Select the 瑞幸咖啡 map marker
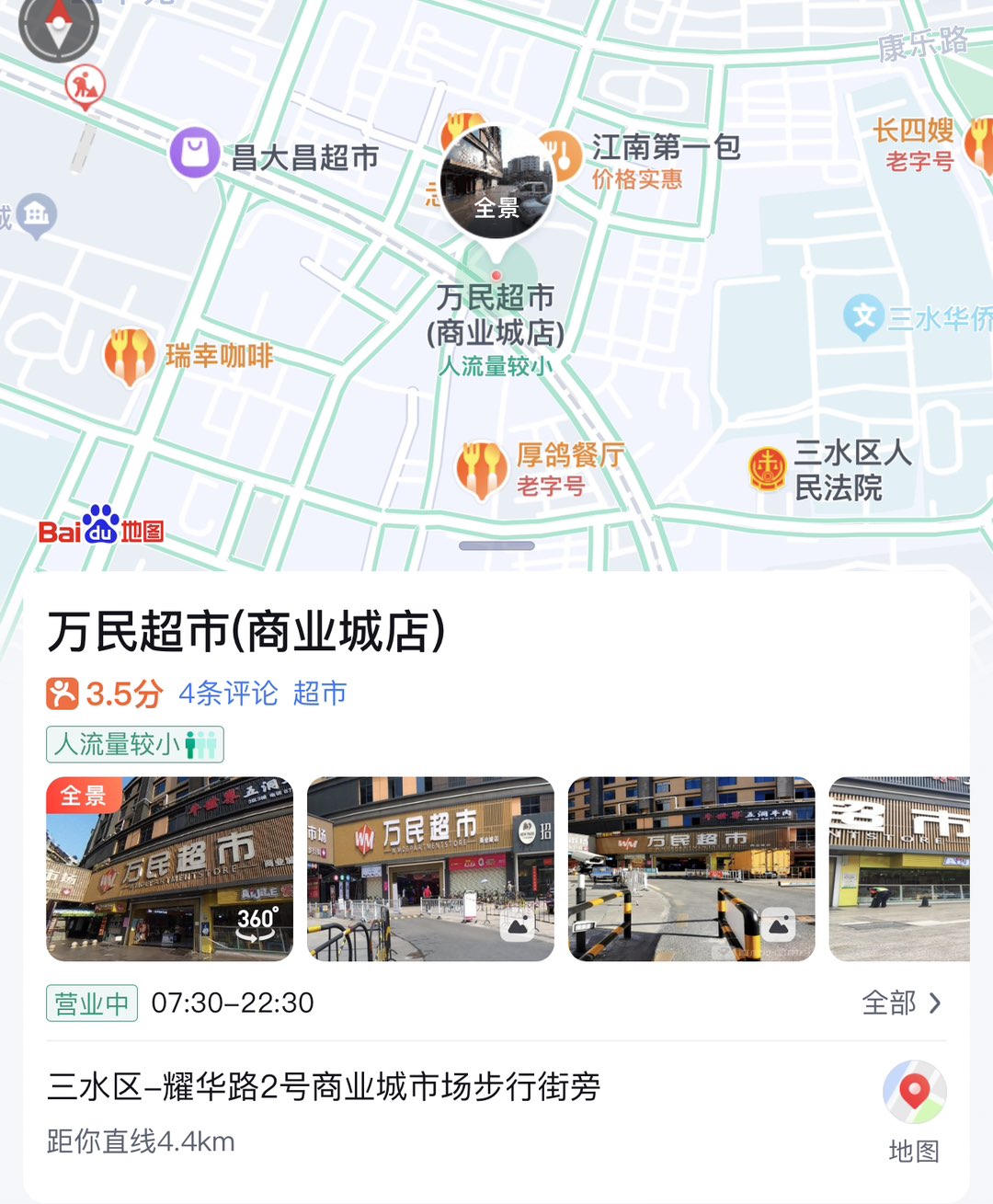Screen dimensions: 993x1204 point(130,355)
